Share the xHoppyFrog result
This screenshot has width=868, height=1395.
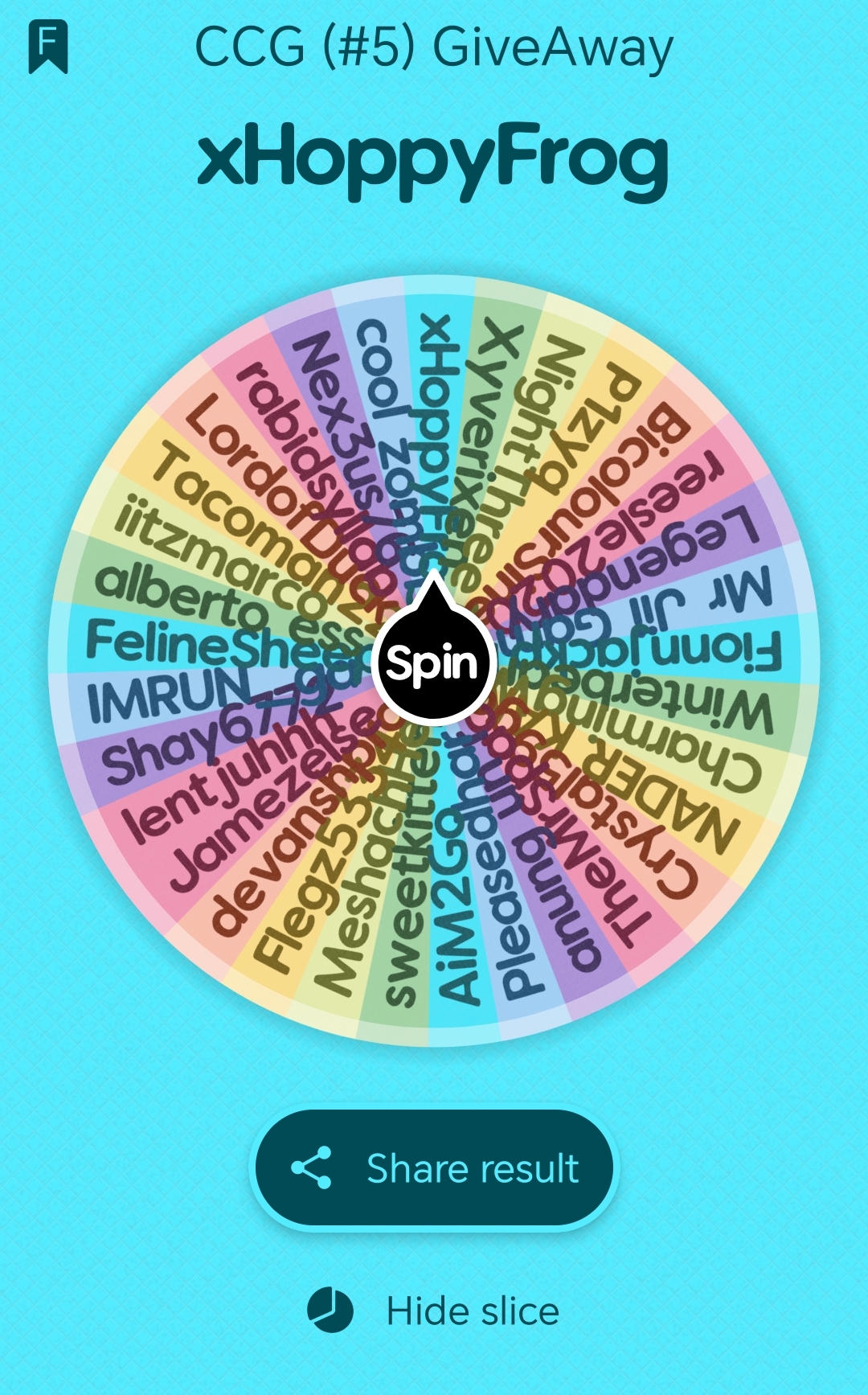tap(434, 1167)
